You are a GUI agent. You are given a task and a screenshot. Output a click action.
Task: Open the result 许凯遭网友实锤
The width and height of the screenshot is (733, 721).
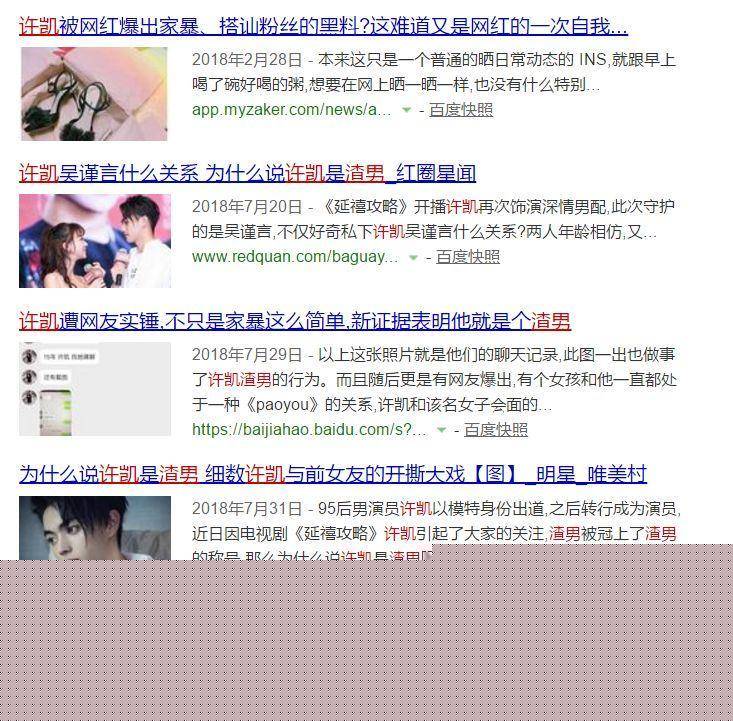pyautogui.click(x=295, y=321)
